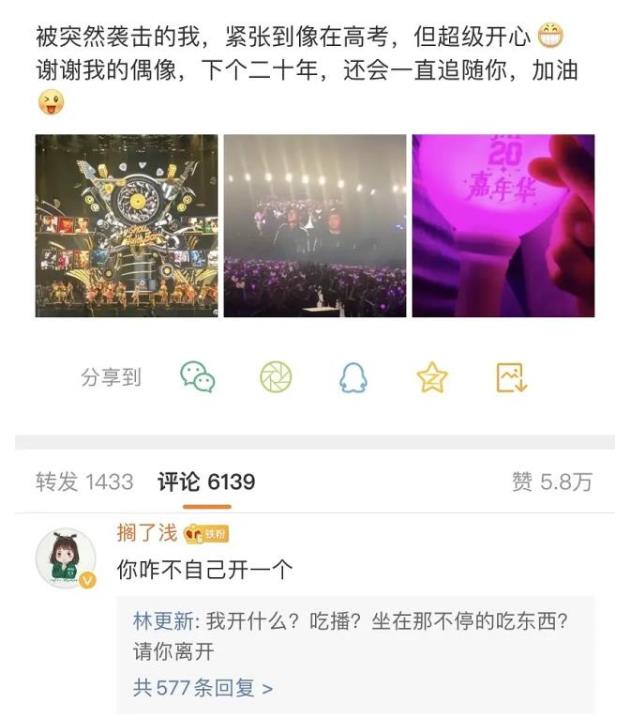
Task: Expand 共577条回复 replies
Action: (203, 688)
